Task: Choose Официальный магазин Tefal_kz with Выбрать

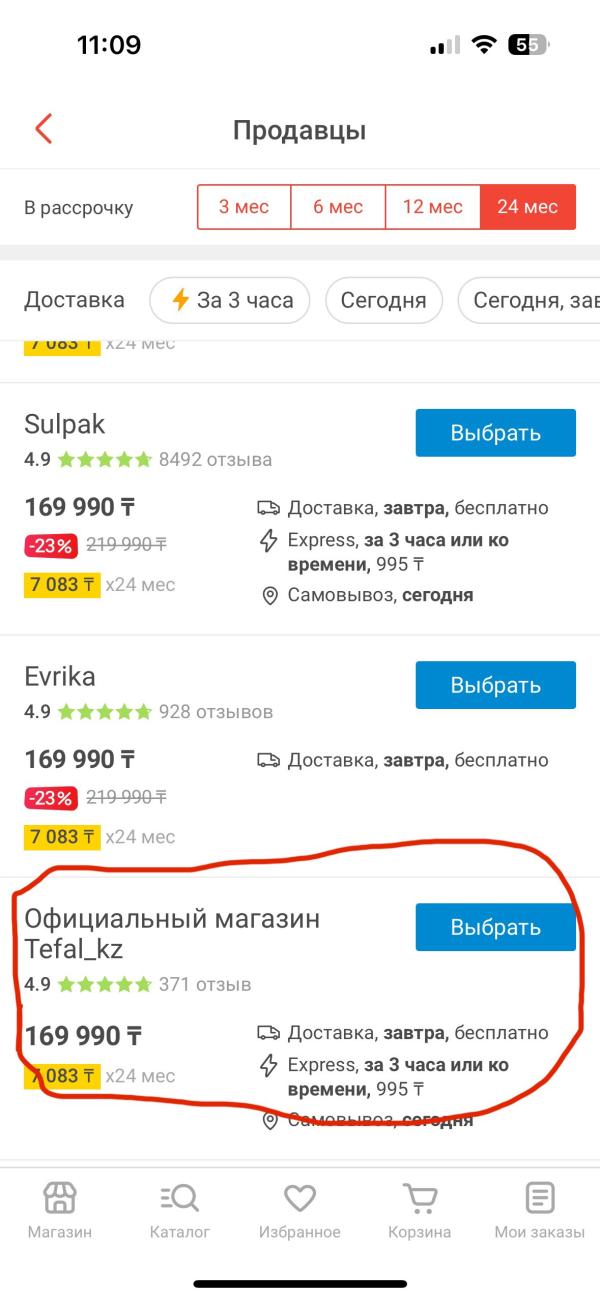Action: click(x=496, y=927)
